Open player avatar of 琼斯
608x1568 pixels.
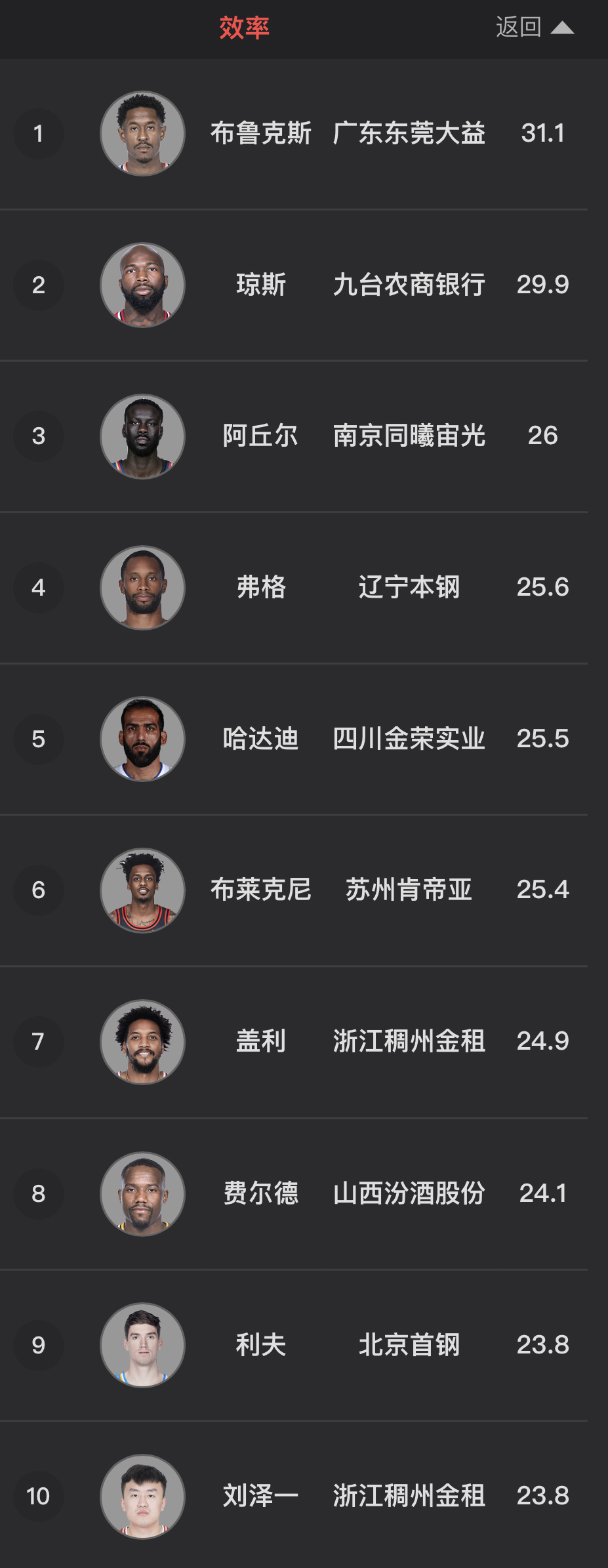tap(142, 285)
